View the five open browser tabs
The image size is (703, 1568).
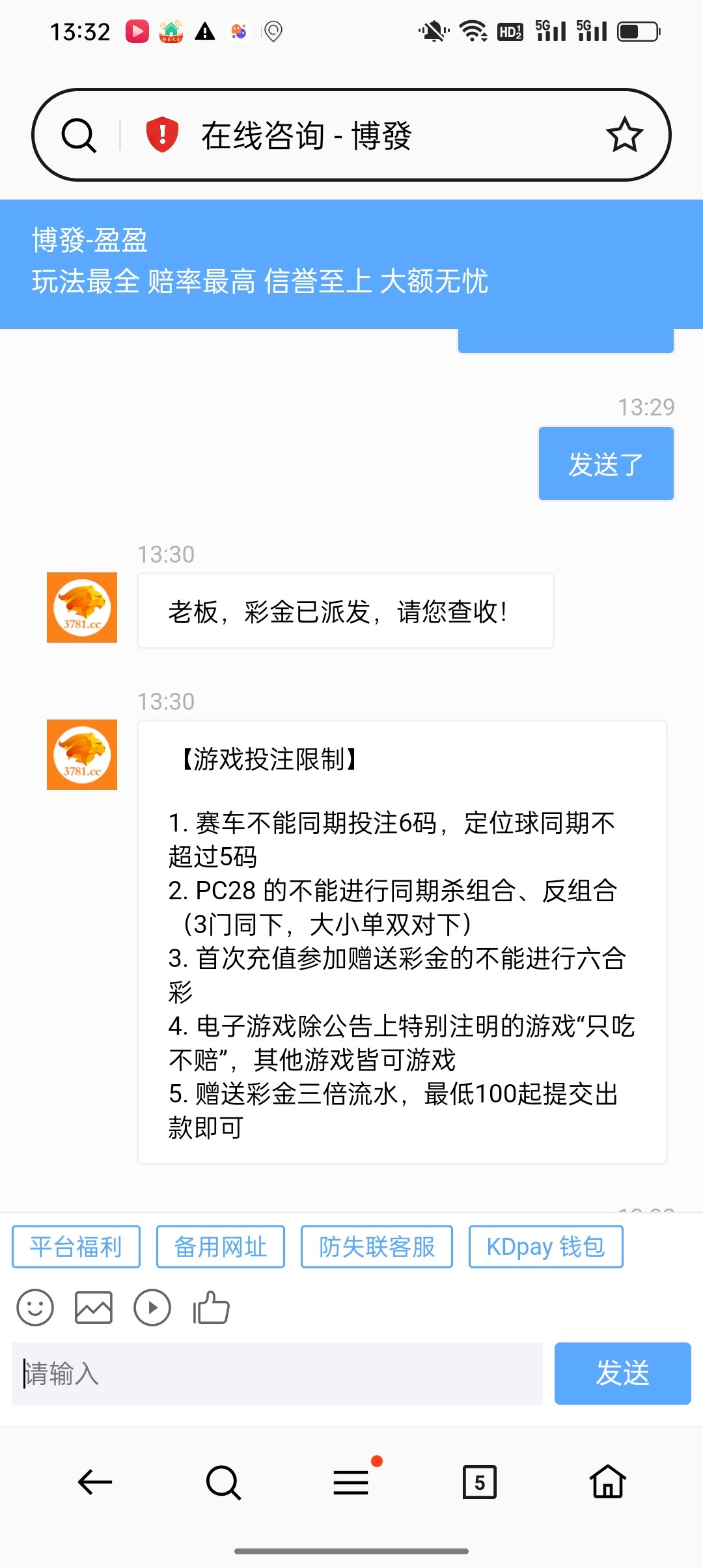[480, 1483]
